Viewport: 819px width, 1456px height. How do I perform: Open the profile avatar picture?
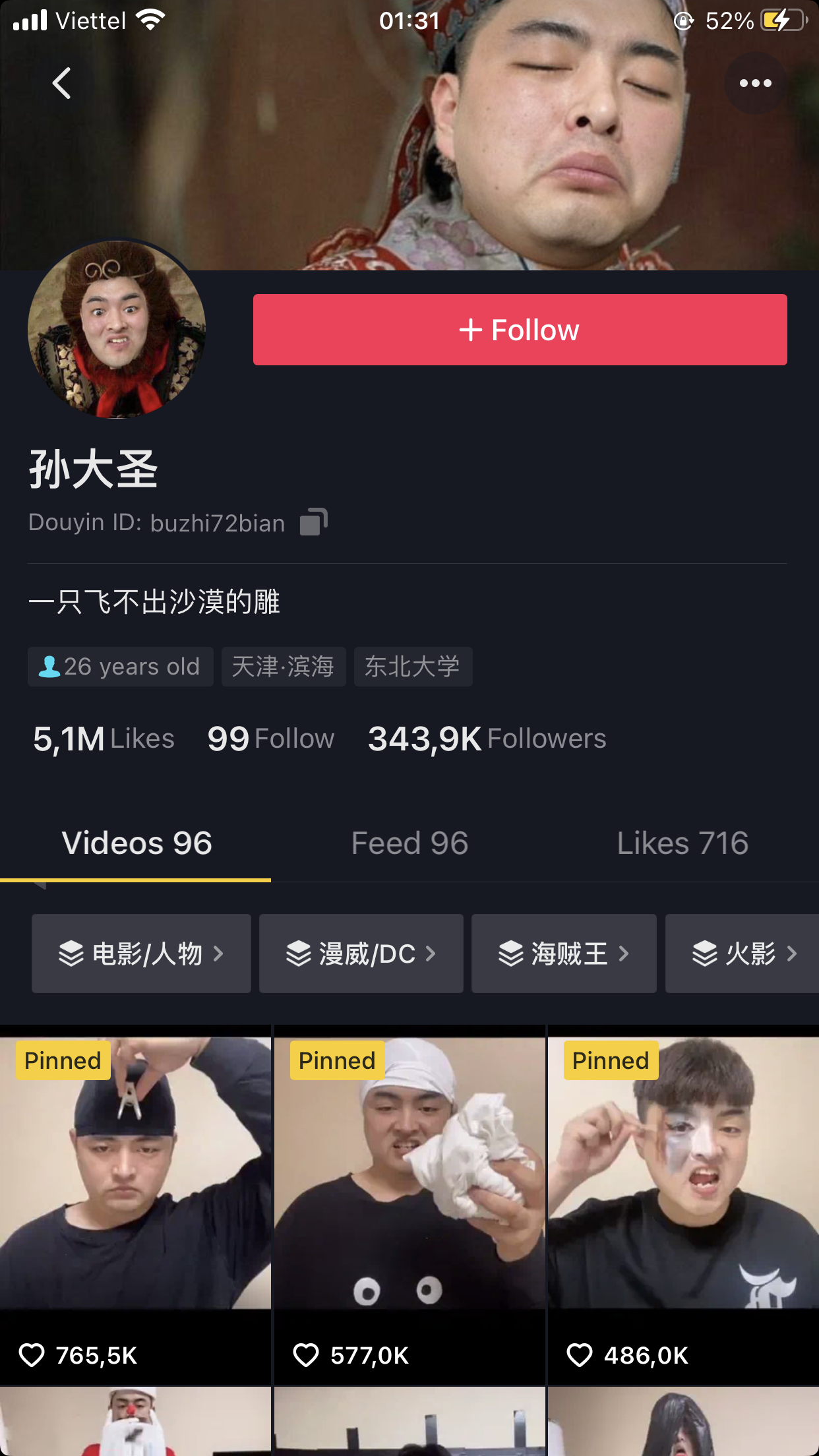117,330
